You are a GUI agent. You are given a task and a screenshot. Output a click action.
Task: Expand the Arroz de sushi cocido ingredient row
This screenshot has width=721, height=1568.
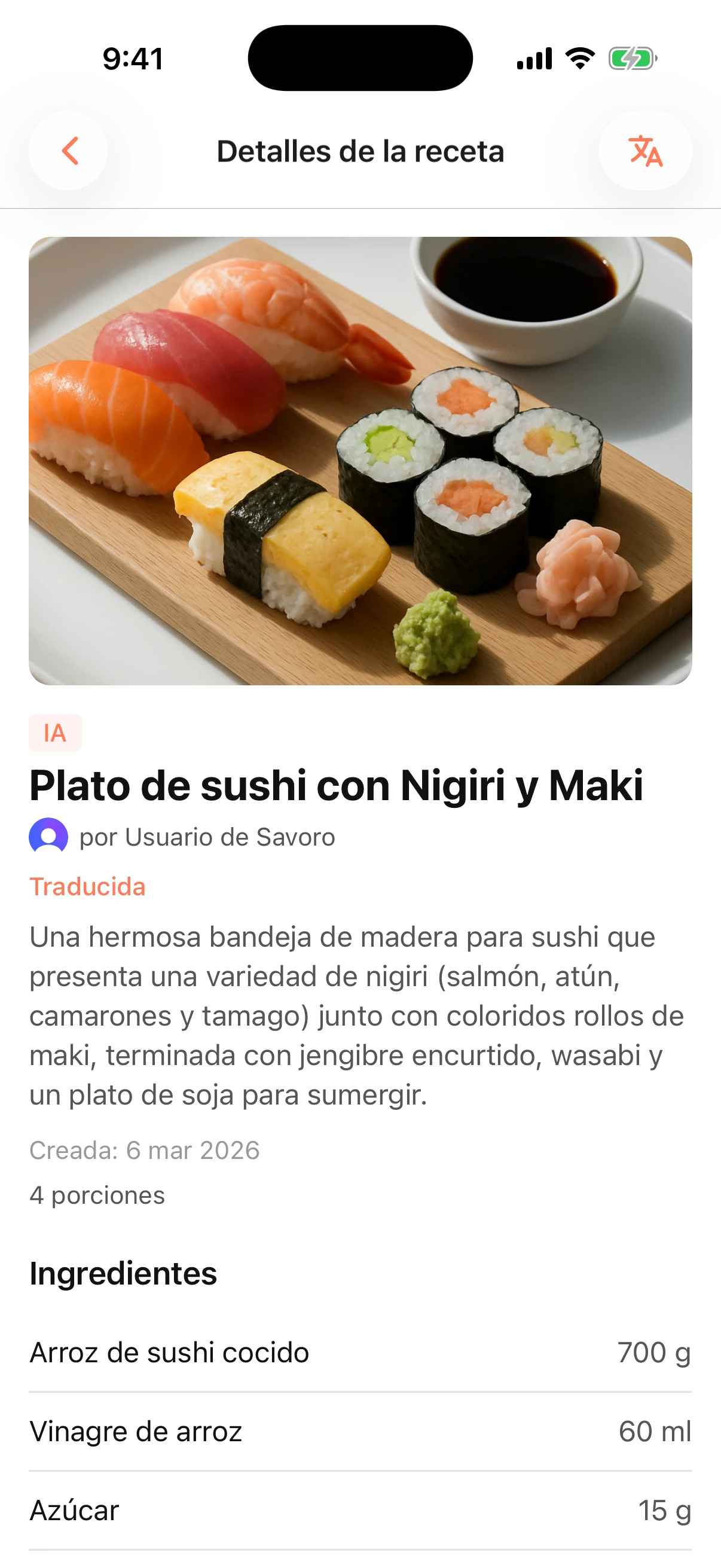(360, 1352)
